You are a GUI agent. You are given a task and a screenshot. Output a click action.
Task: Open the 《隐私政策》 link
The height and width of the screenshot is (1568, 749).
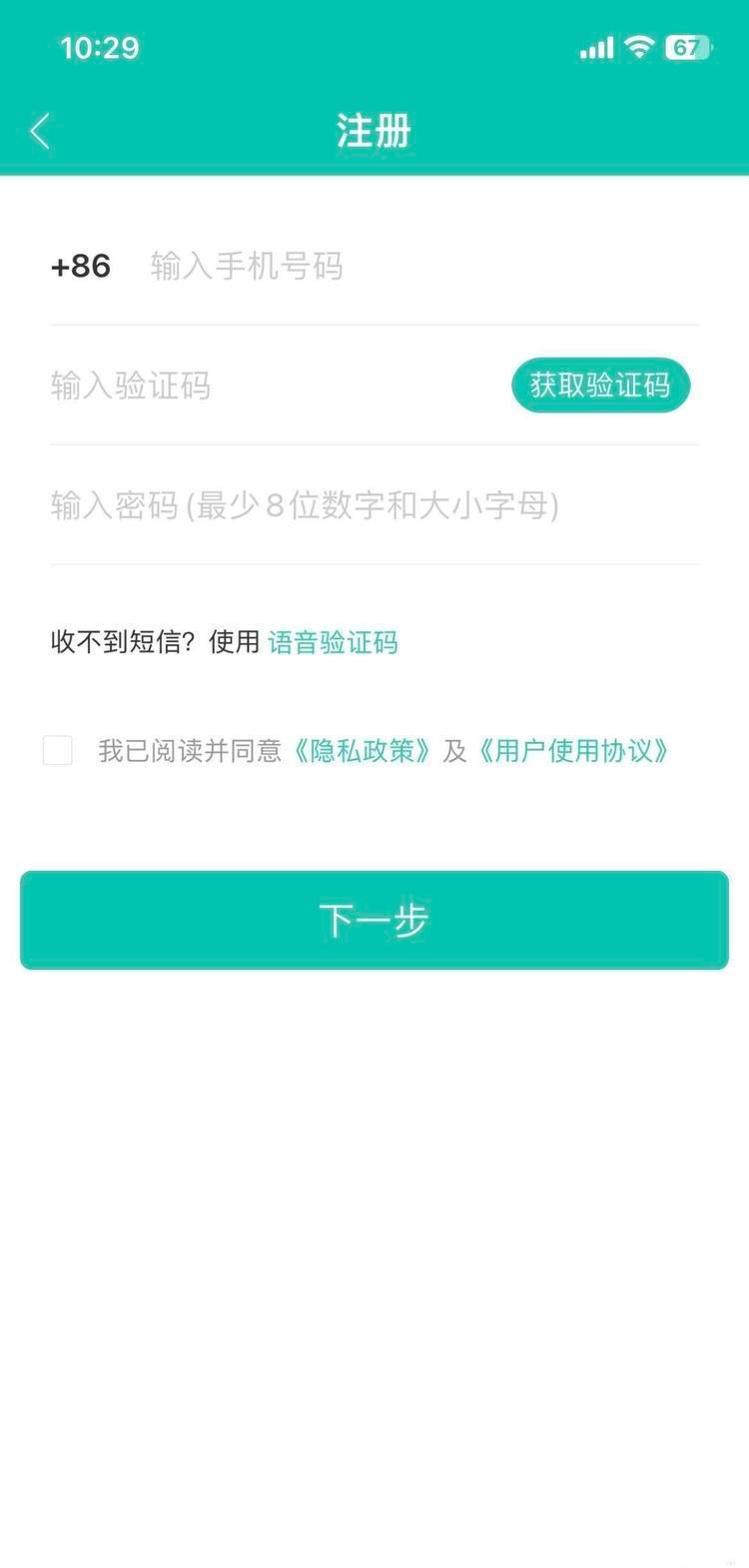point(362,751)
